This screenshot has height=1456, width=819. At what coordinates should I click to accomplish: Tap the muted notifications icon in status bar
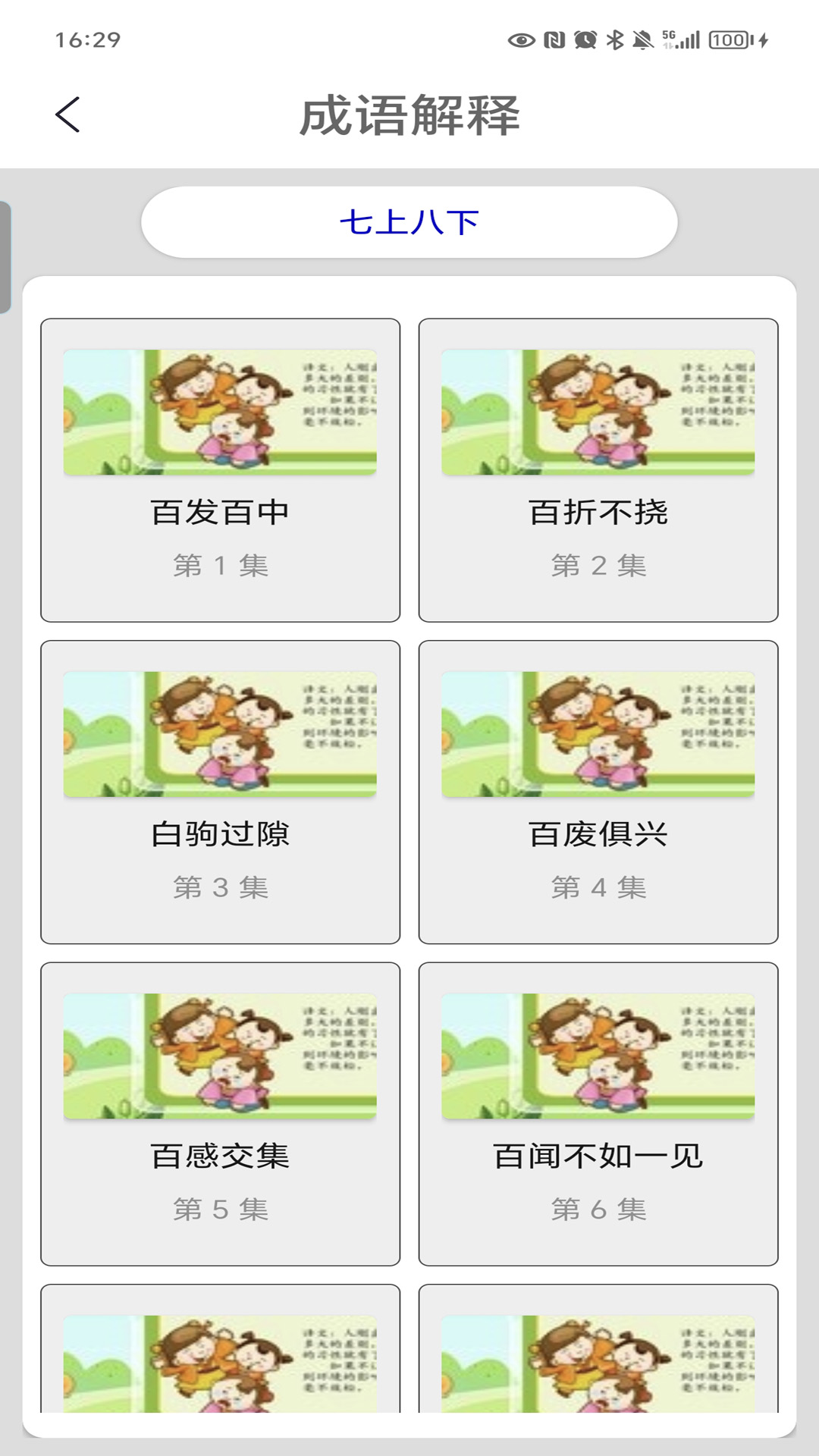coord(642,40)
